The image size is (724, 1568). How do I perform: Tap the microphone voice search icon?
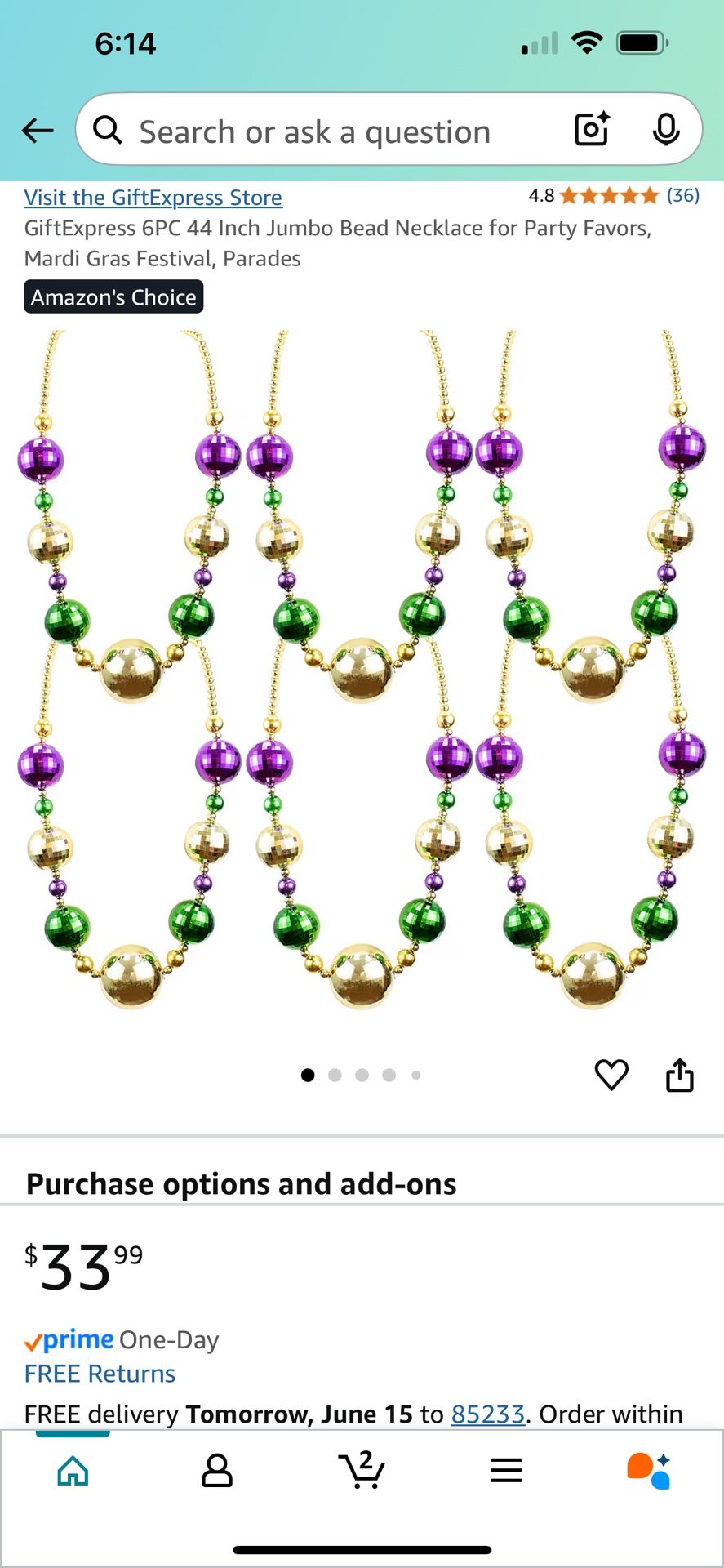point(667,130)
